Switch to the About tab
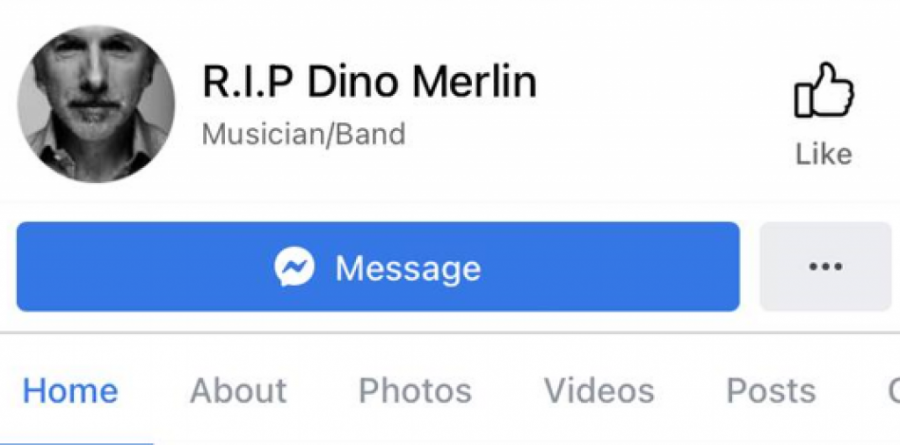 pyautogui.click(x=238, y=390)
